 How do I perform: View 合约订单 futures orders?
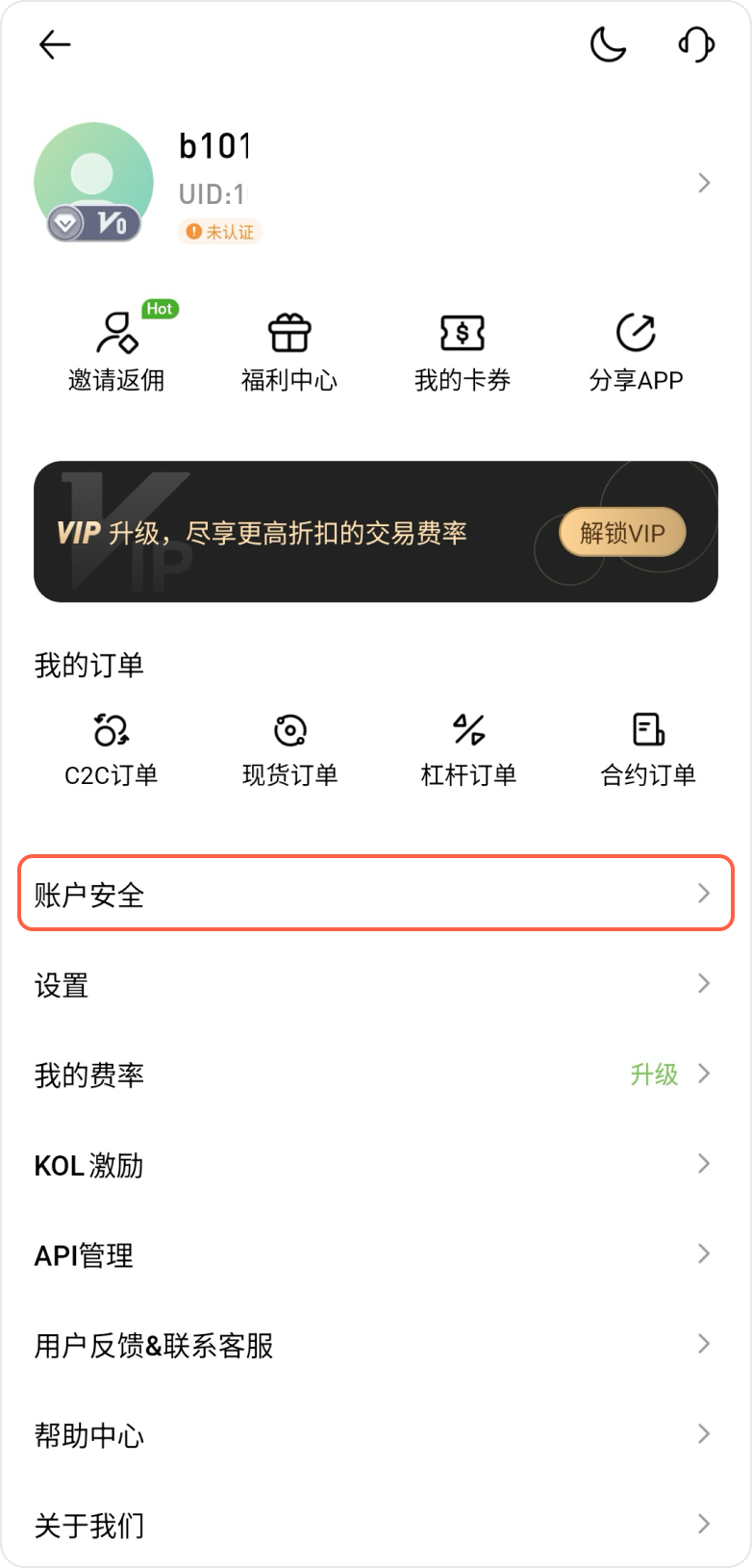648,749
